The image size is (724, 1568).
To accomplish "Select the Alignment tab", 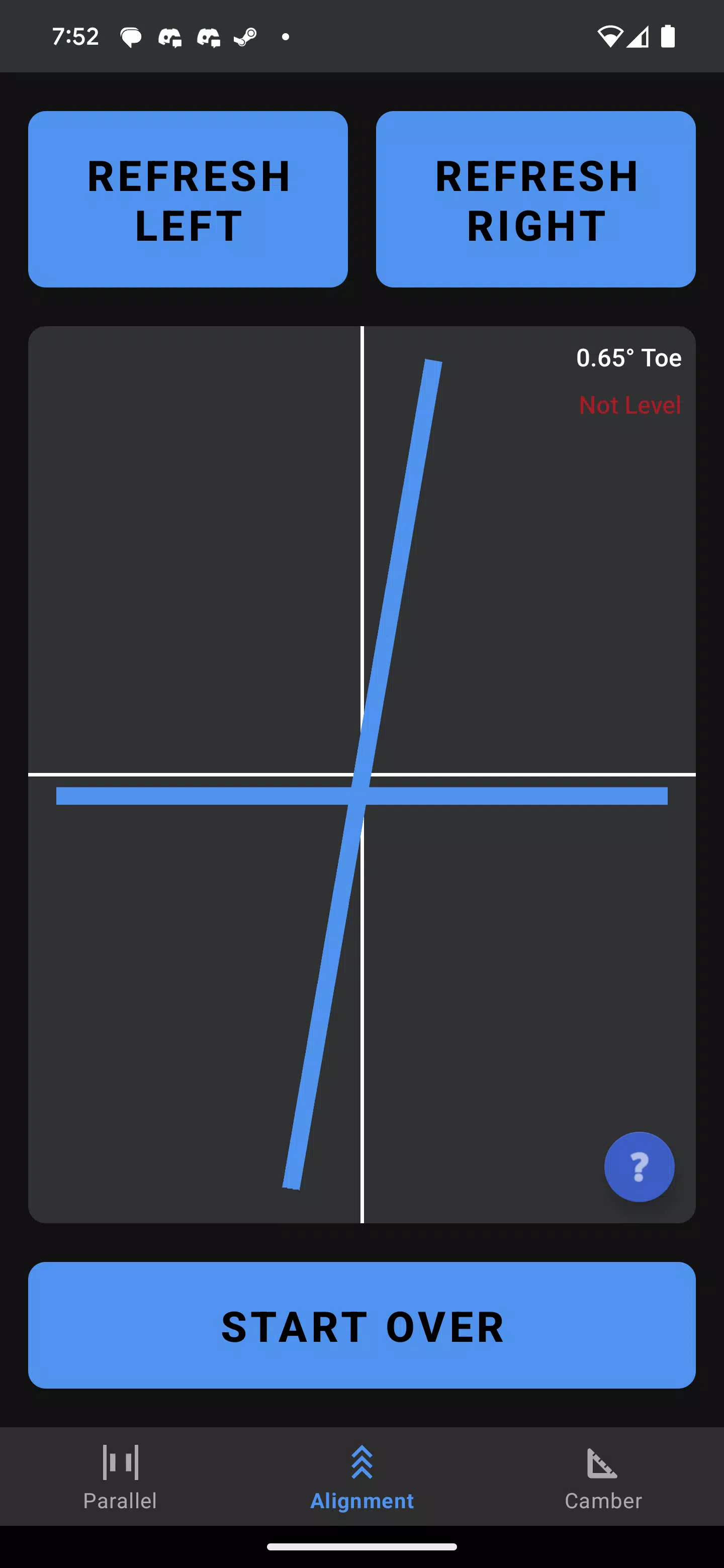I will 361,1476.
